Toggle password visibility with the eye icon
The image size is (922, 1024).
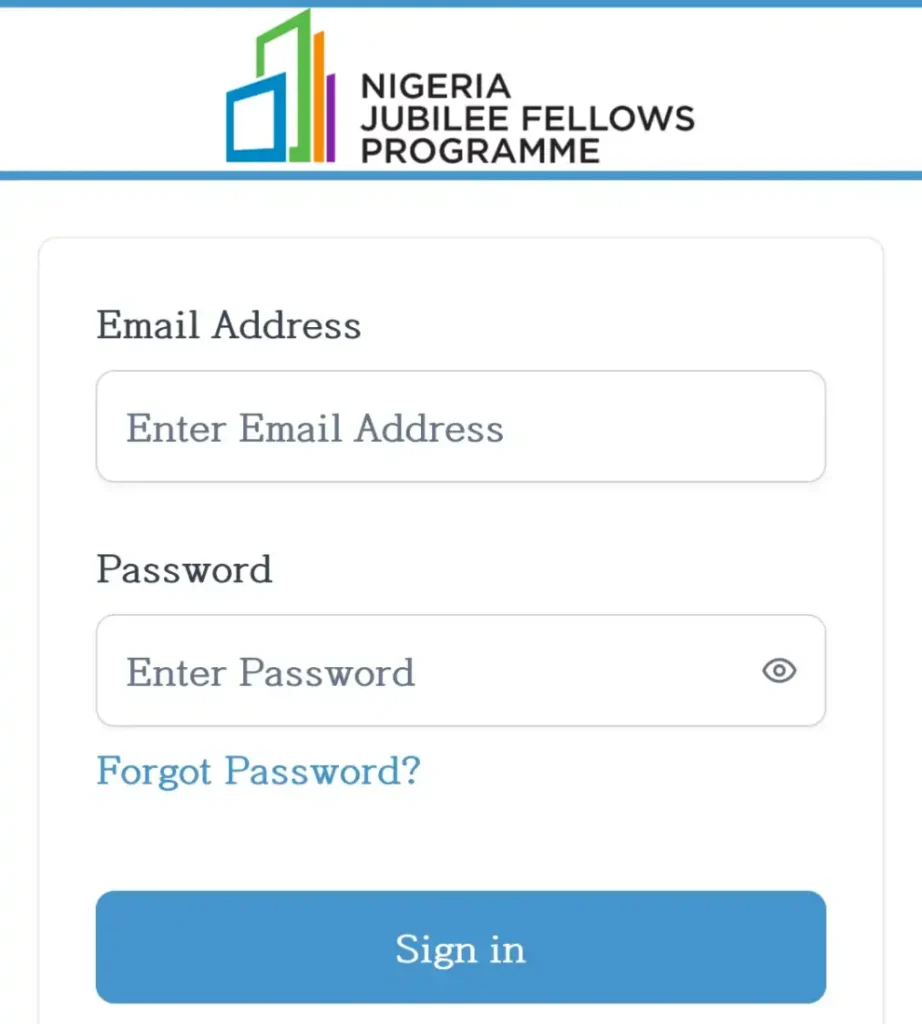[x=779, y=671]
